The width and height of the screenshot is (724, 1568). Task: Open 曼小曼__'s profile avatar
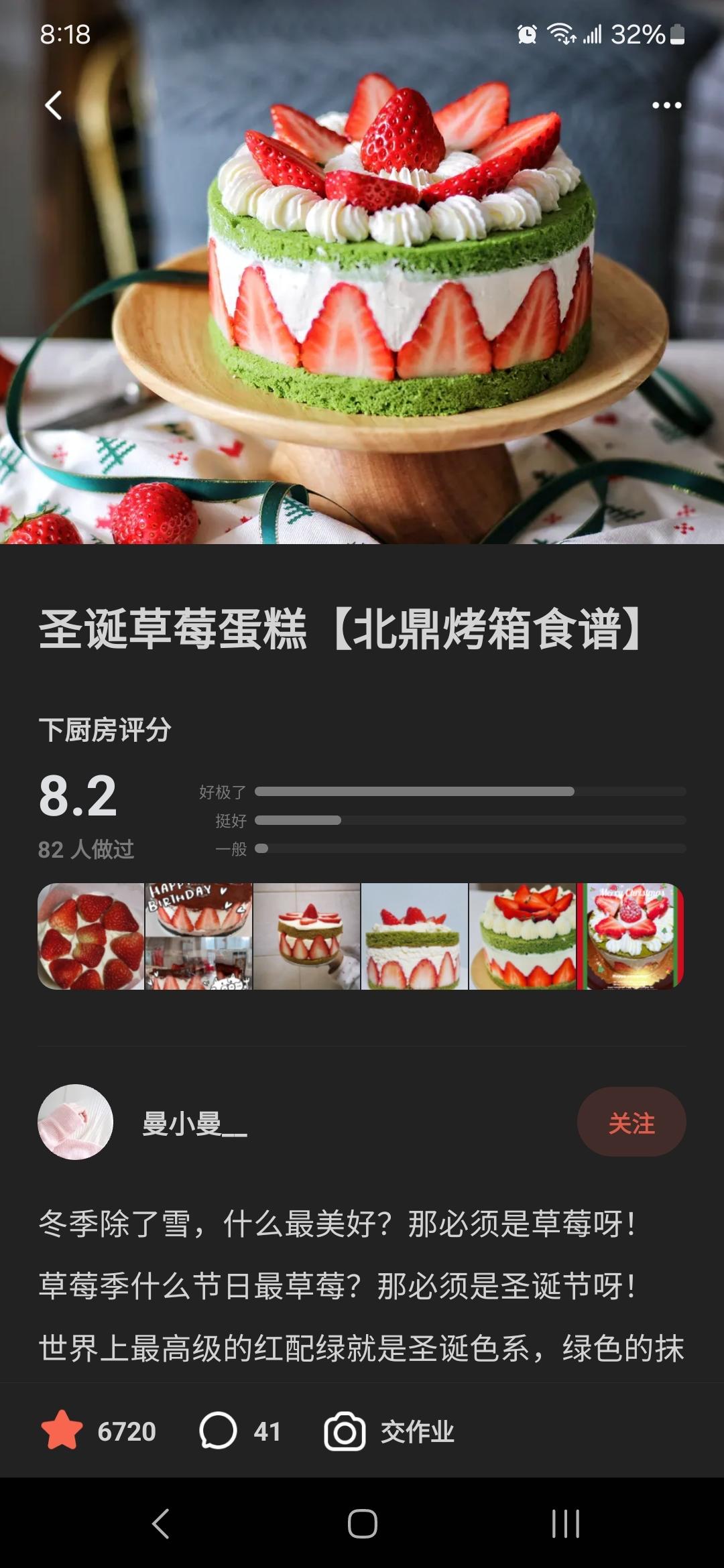pos(75,1122)
